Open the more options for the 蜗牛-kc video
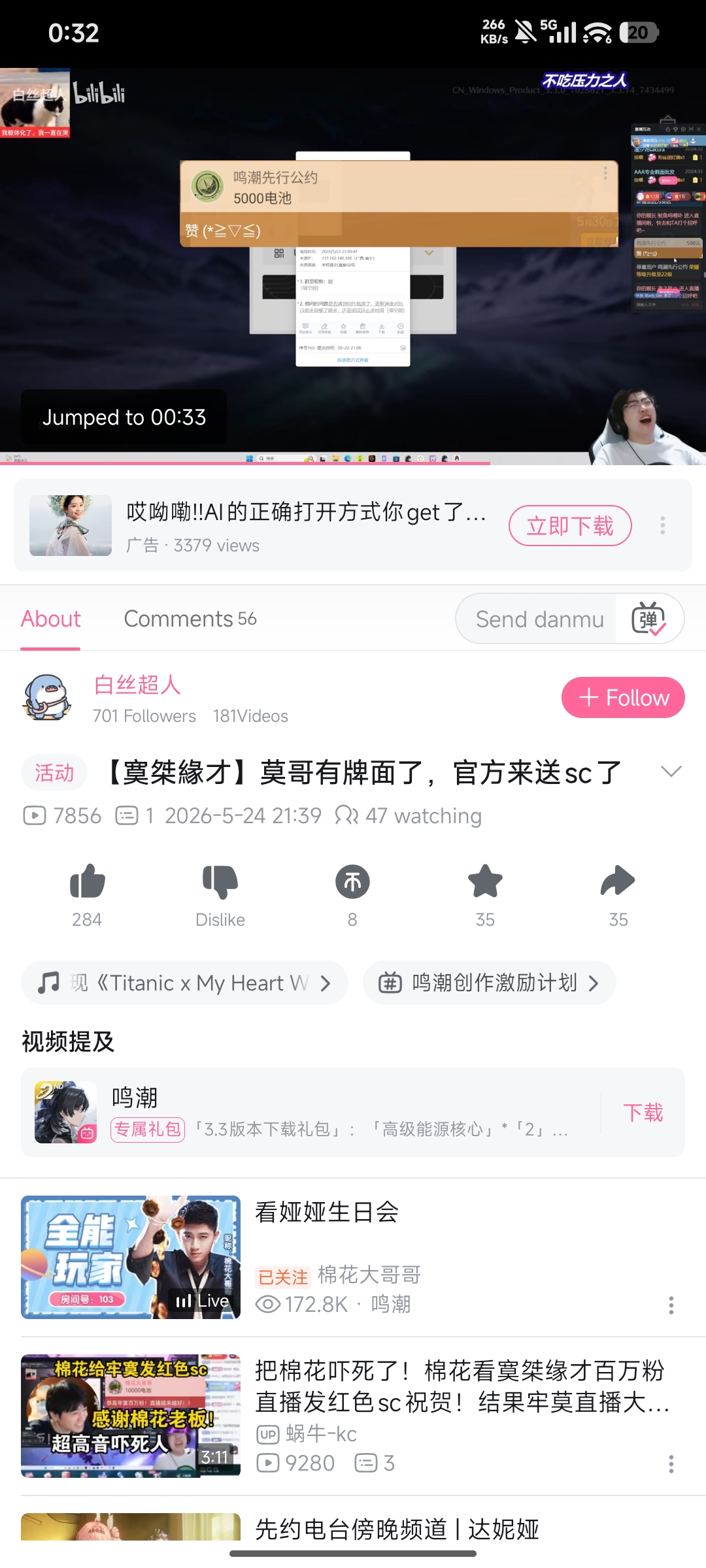This screenshot has height=1568, width=706. [671, 1463]
